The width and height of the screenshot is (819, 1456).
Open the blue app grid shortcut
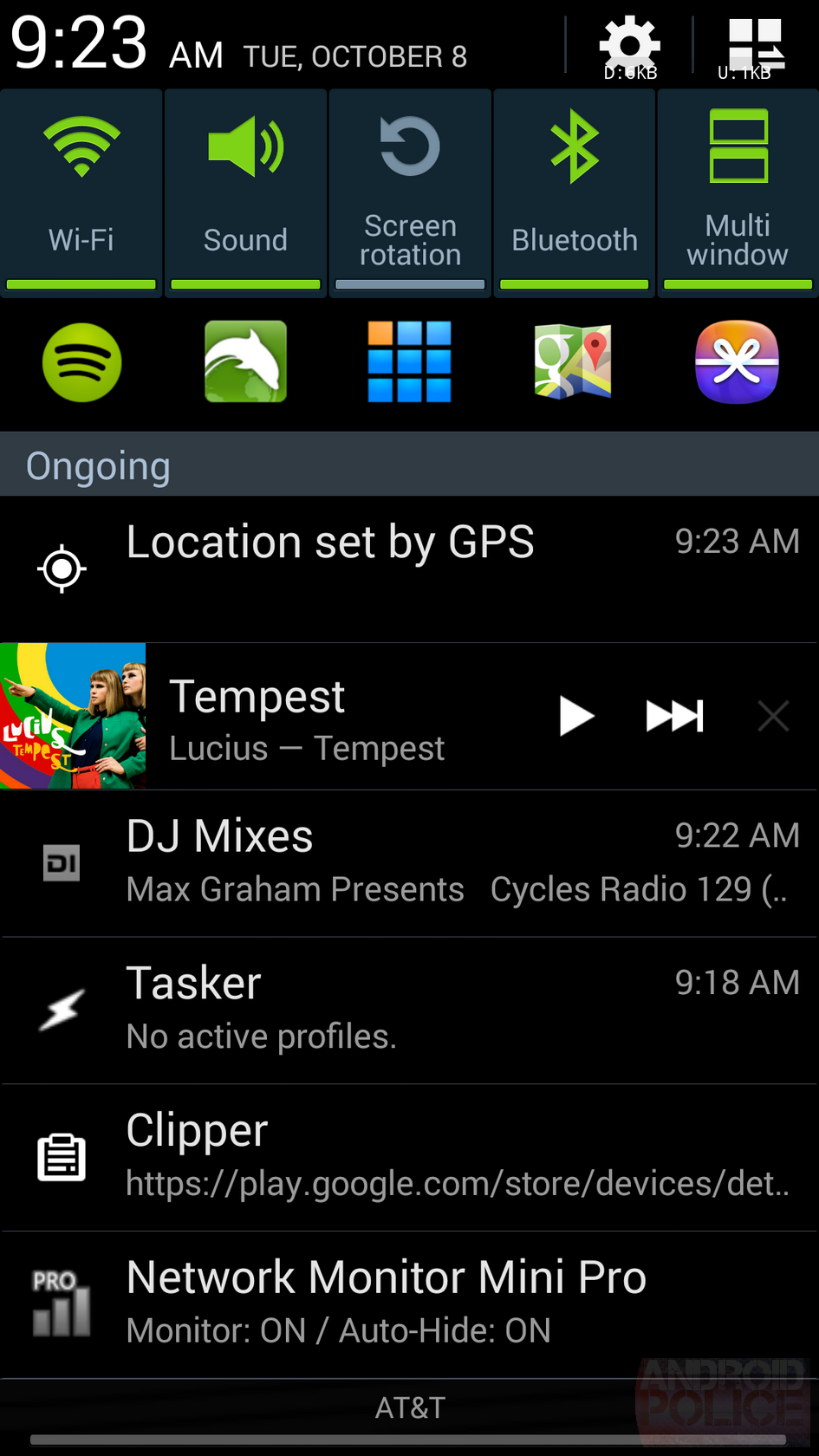pos(410,361)
